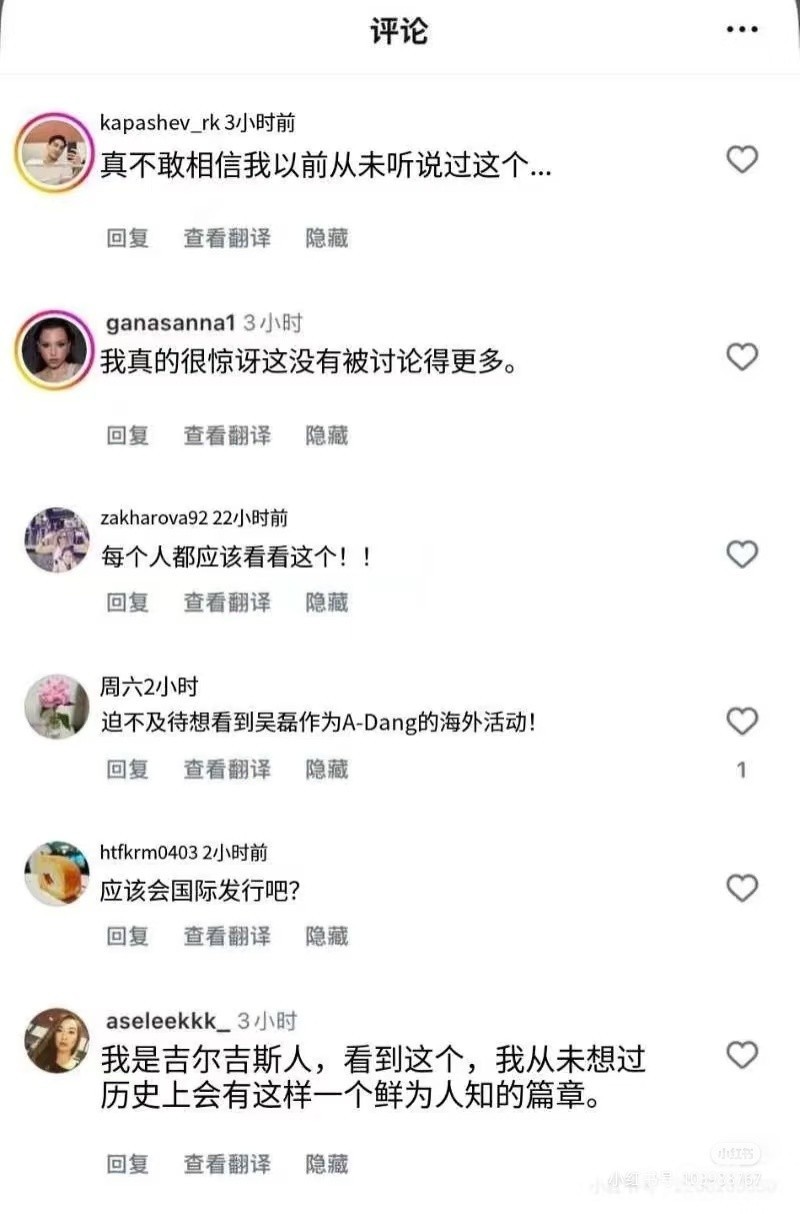The height and width of the screenshot is (1214, 800).
Task: View translation of htfkrm0403's comment
Action: pyautogui.click(x=227, y=936)
